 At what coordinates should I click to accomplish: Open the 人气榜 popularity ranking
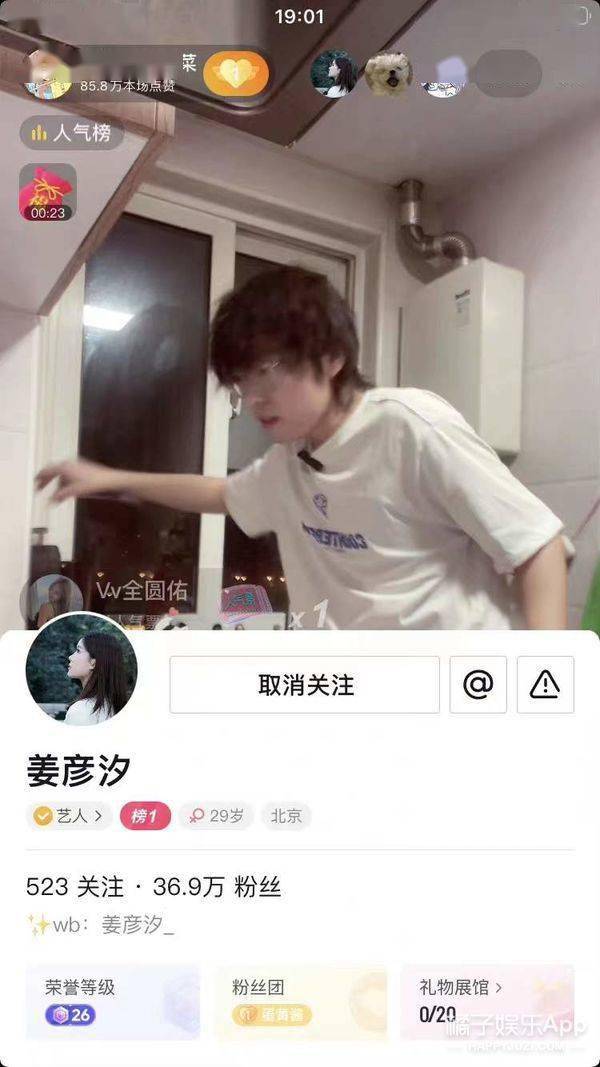click(x=72, y=132)
